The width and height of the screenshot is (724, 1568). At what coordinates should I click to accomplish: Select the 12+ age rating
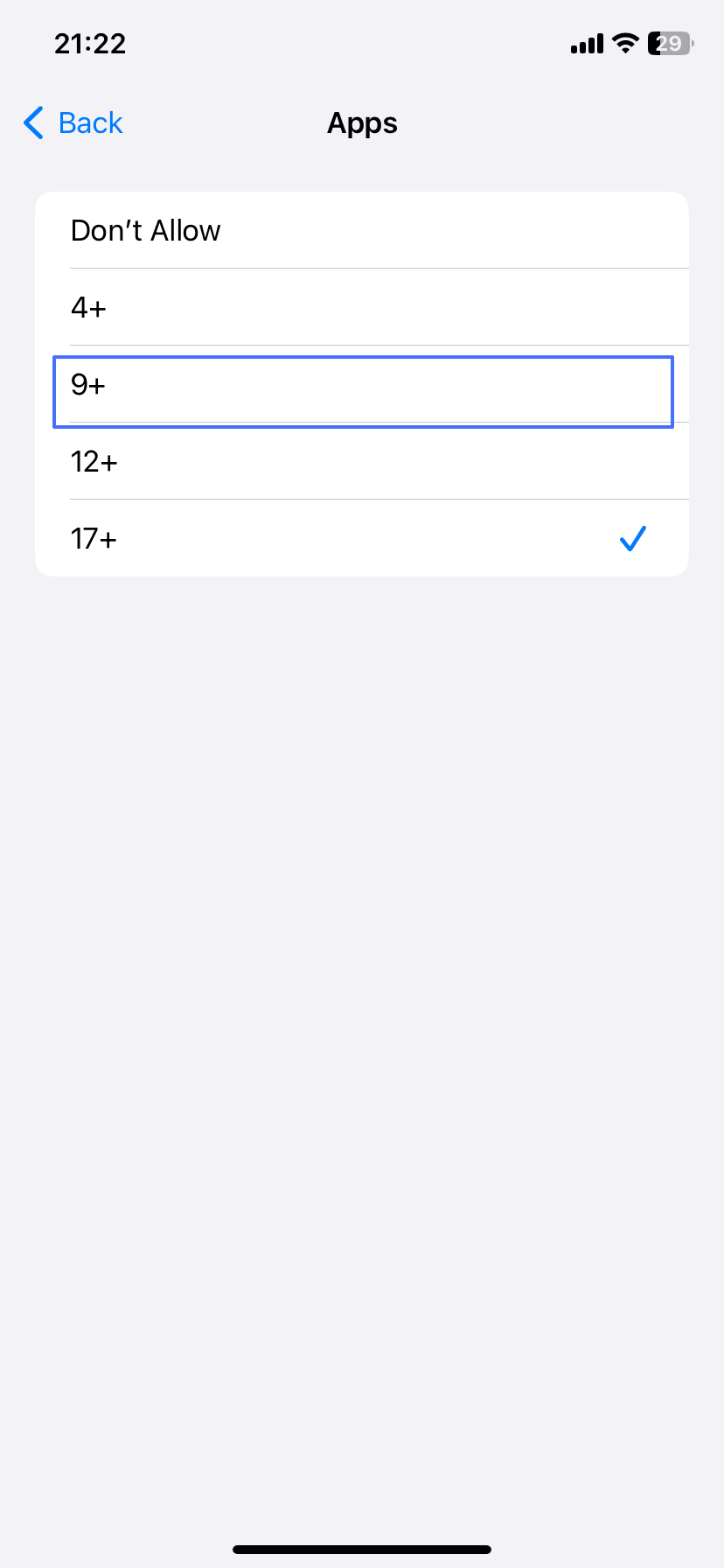click(362, 461)
